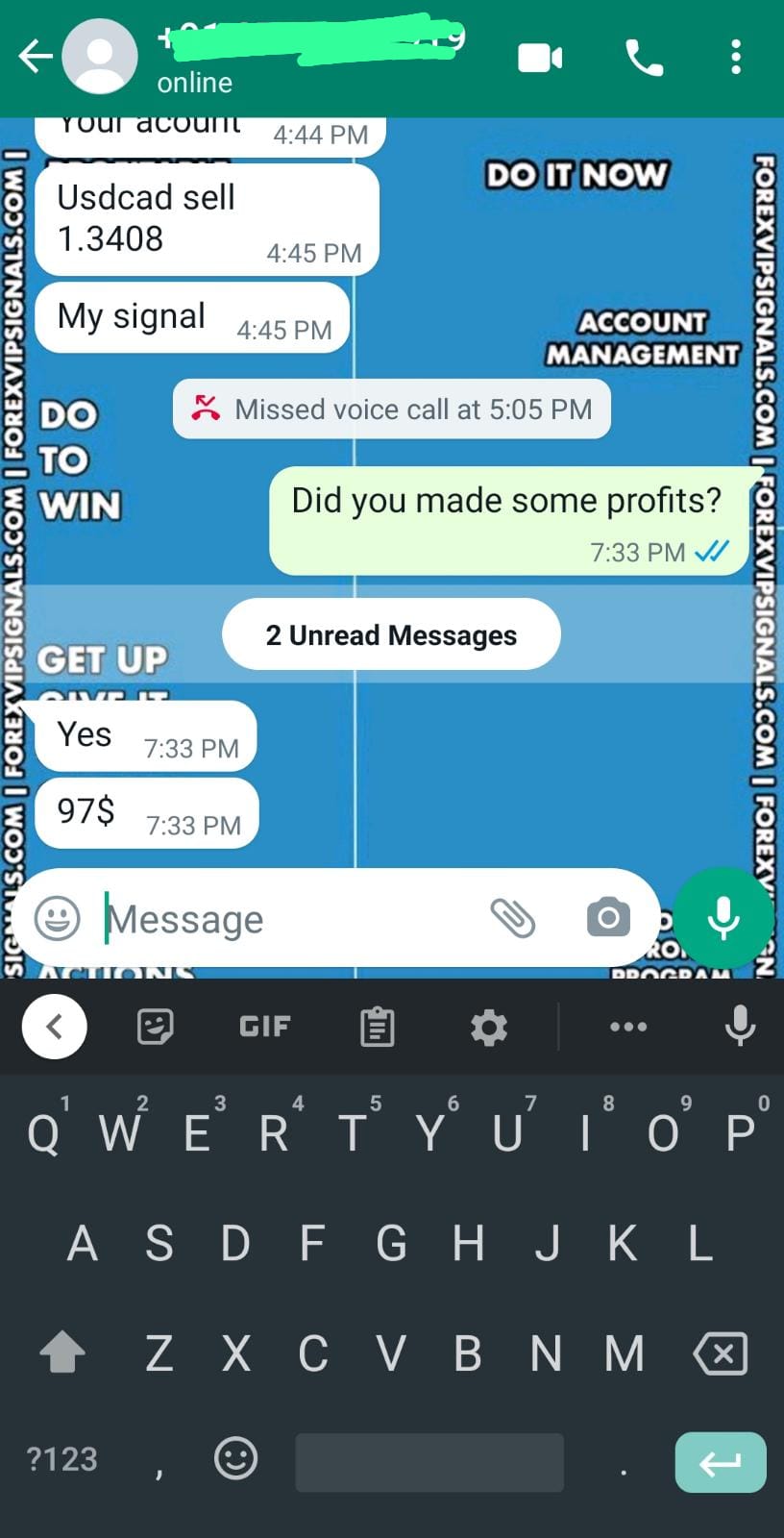The image size is (784, 1538).
Task: Switch keyboard to numbers and symbols
Action: pyautogui.click(x=61, y=1459)
